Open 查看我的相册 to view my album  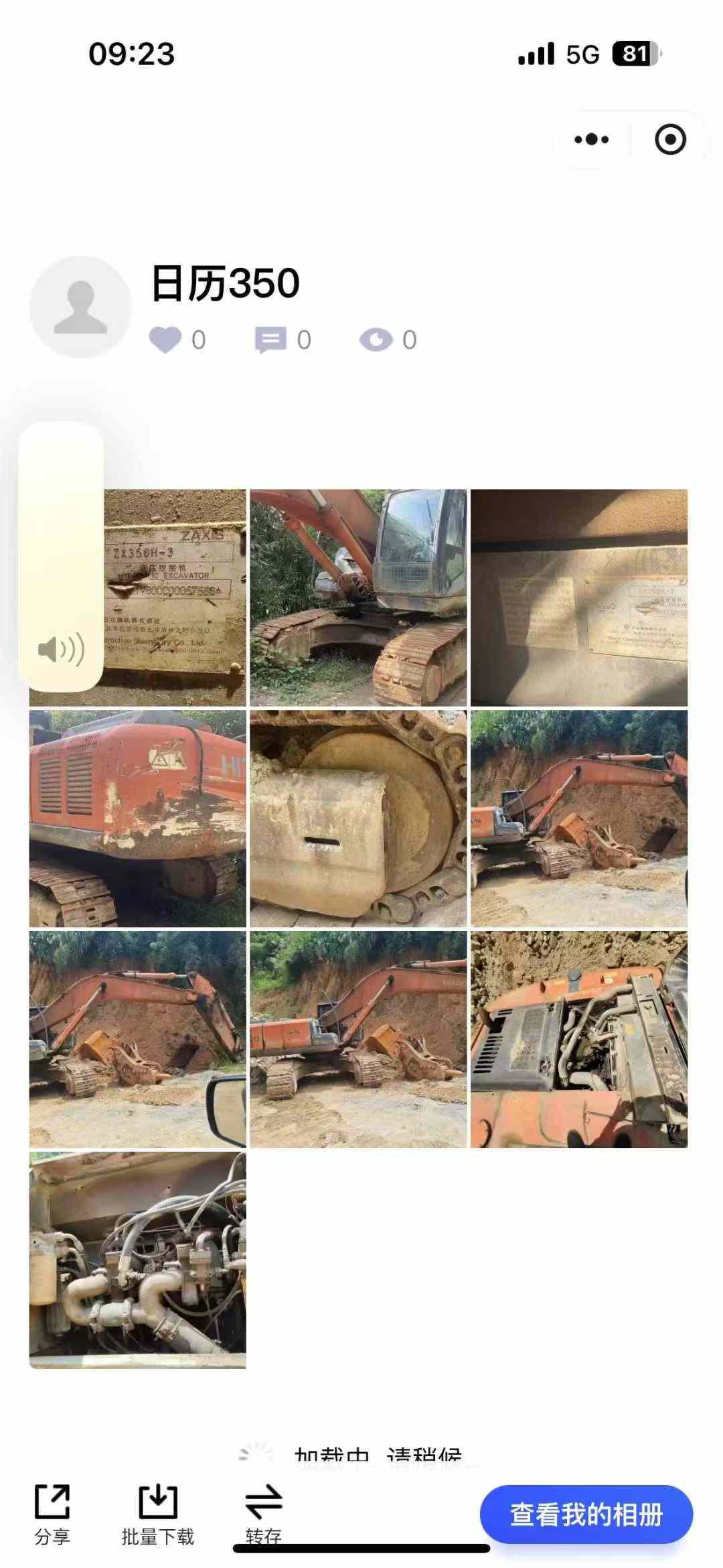586,1514
